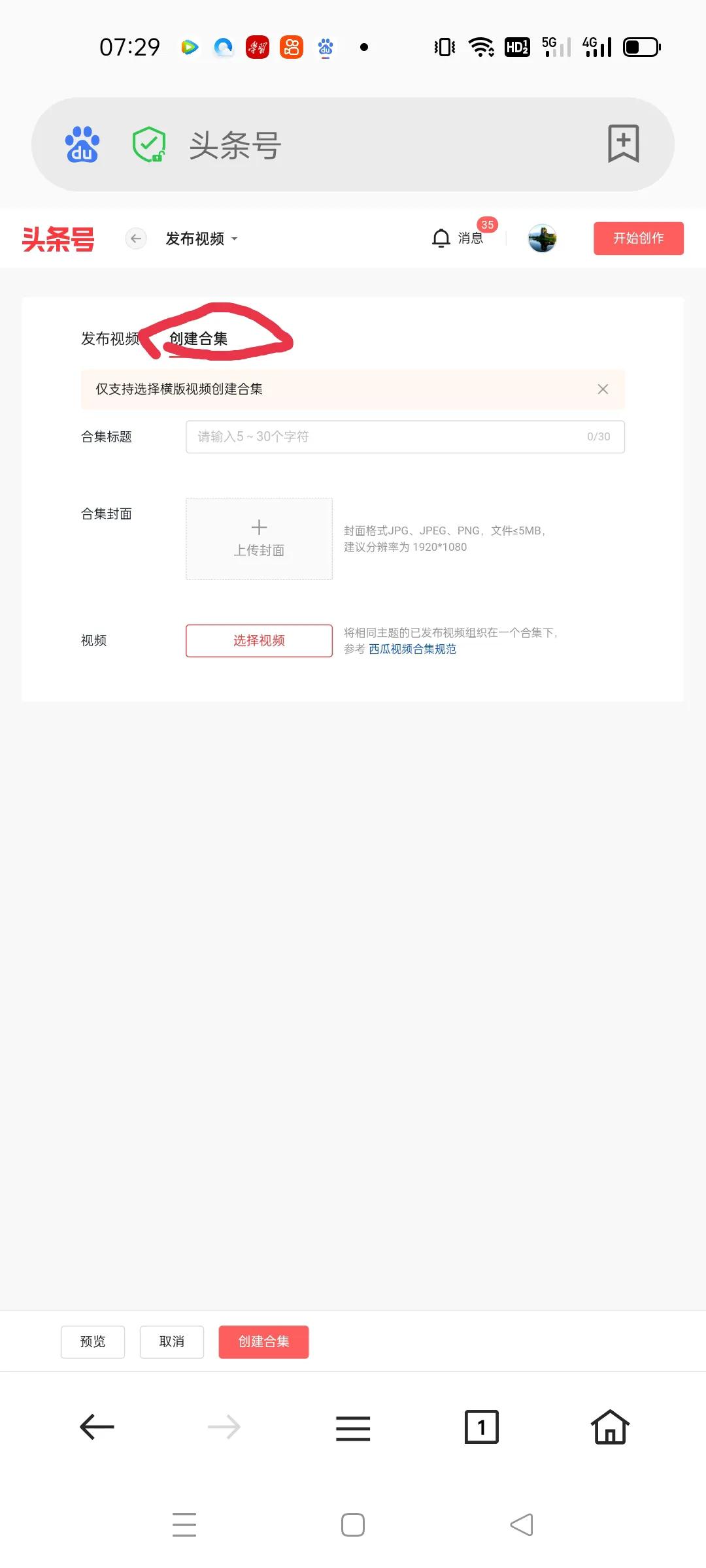Click the bookmark icon in the search bar
This screenshot has height=1568, width=706.
tap(622, 143)
